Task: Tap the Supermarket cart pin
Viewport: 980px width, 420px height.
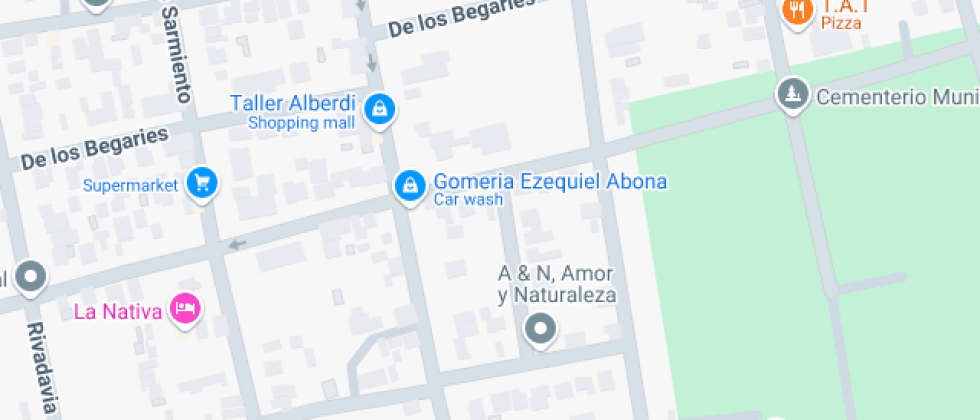Action: pyautogui.click(x=202, y=183)
